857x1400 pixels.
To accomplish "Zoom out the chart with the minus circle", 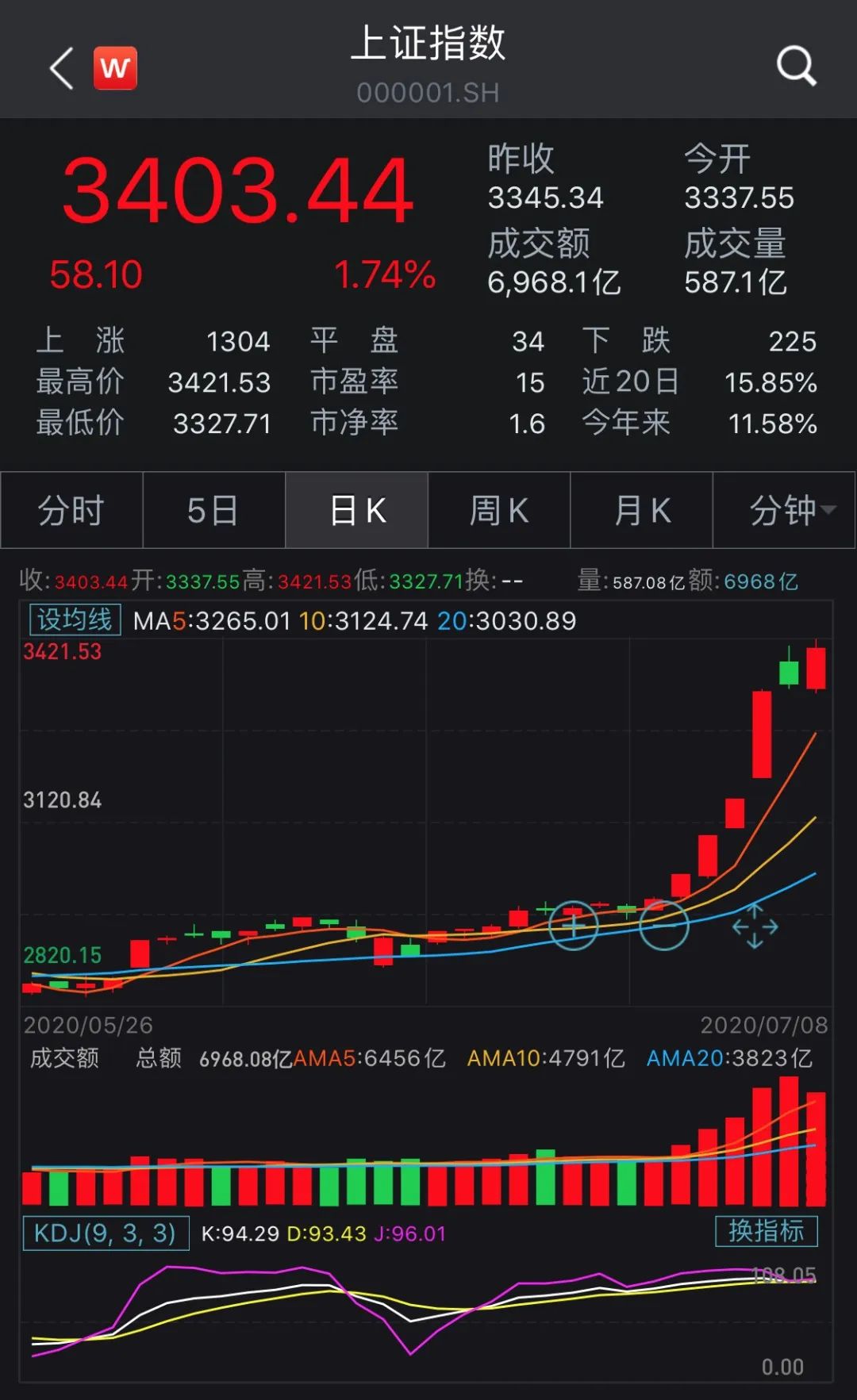I will coord(663,925).
